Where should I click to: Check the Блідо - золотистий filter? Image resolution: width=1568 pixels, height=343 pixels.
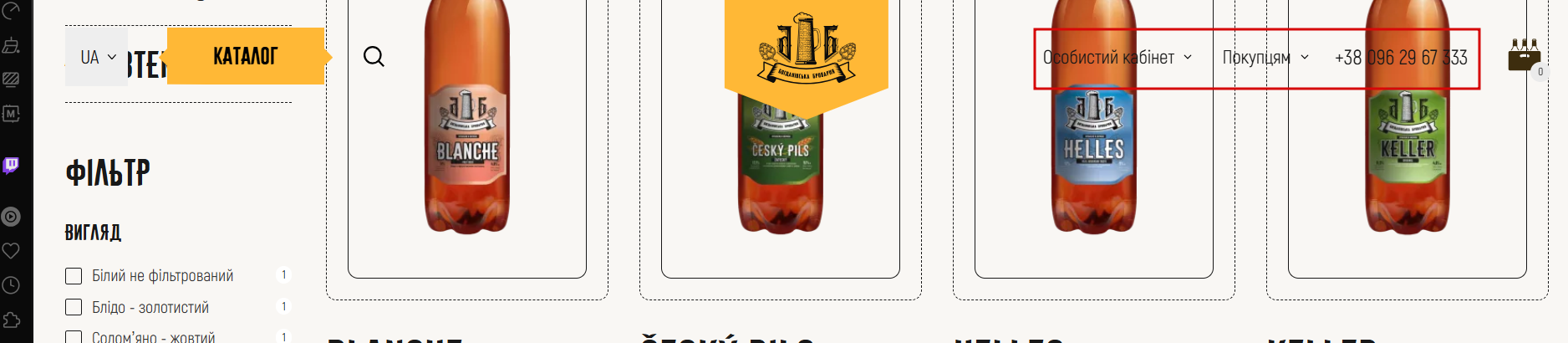point(74,307)
